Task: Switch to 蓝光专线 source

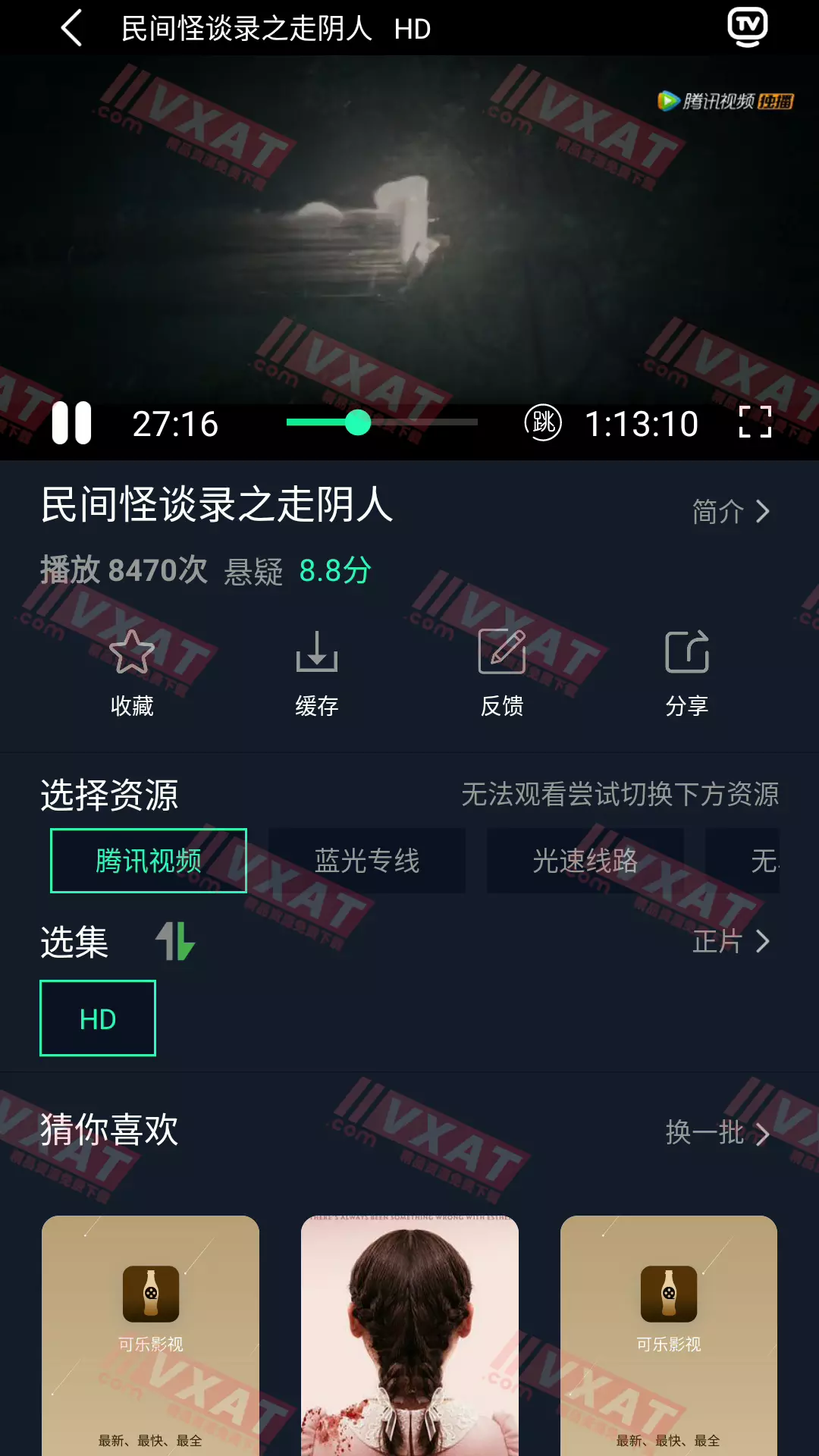Action: pos(367,861)
